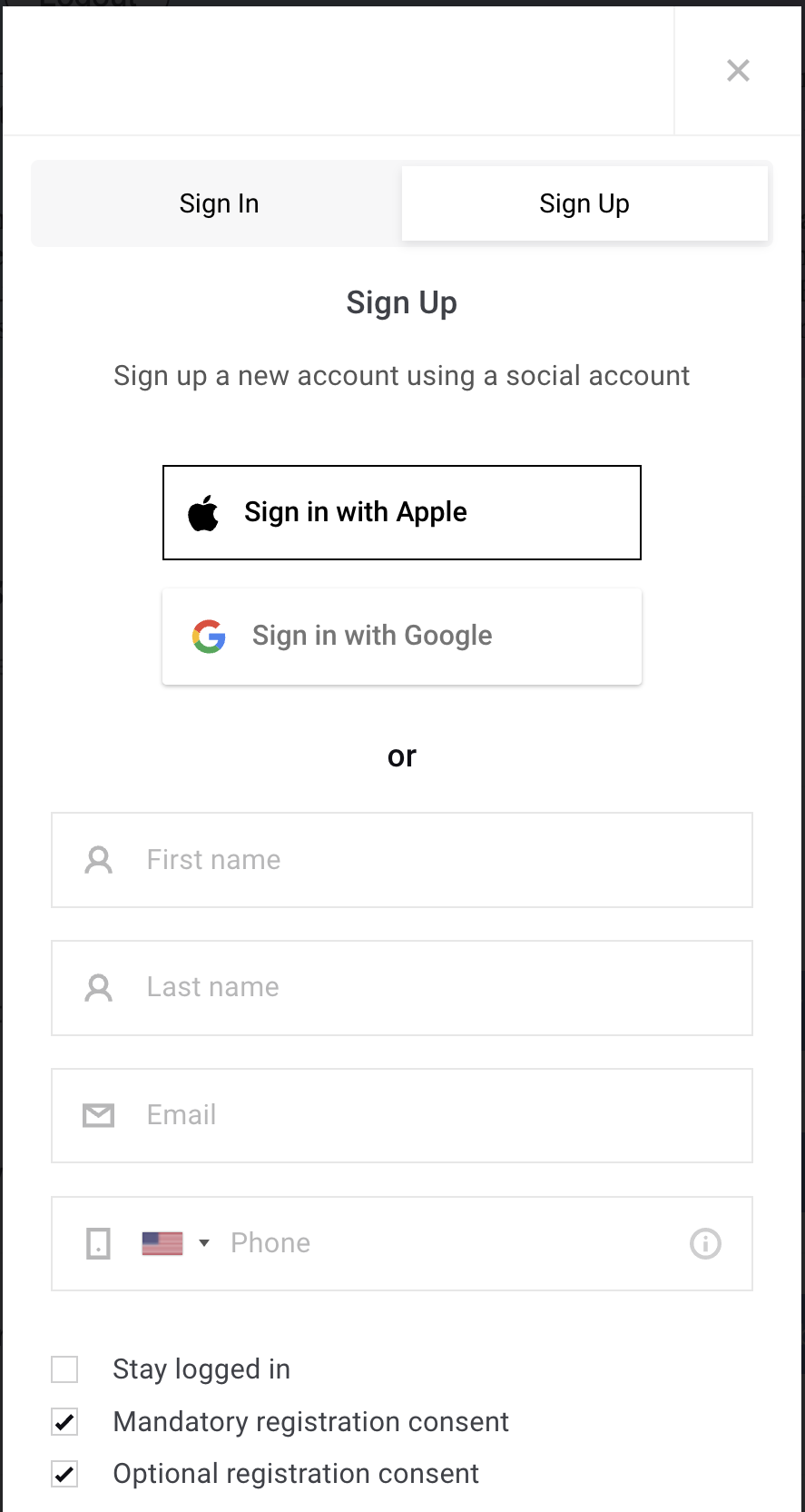This screenshot has width=805, height=1512.
Task: Check the Stay logged in box
Action: pyautogui.click(x=64, y=1369)
